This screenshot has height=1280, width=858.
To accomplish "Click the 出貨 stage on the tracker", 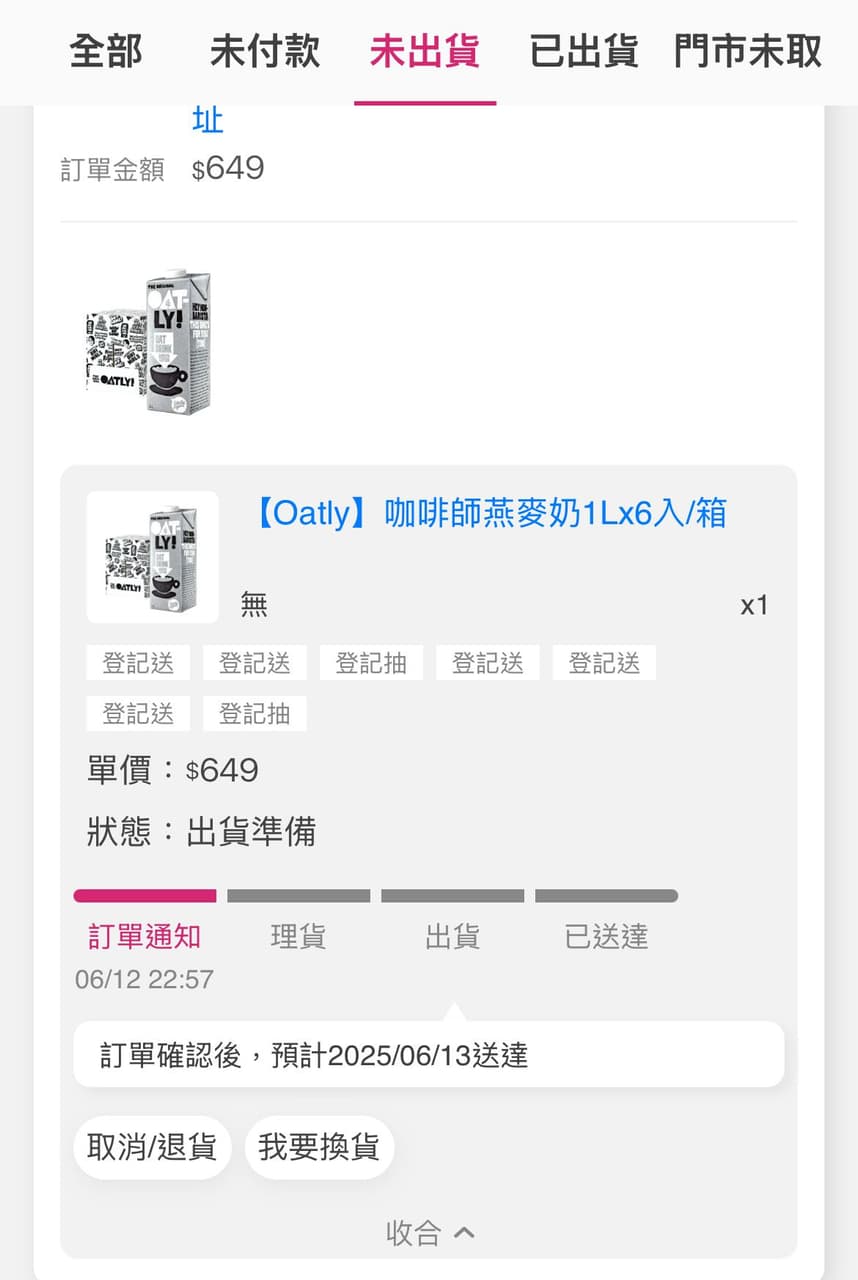I will 451,937.
